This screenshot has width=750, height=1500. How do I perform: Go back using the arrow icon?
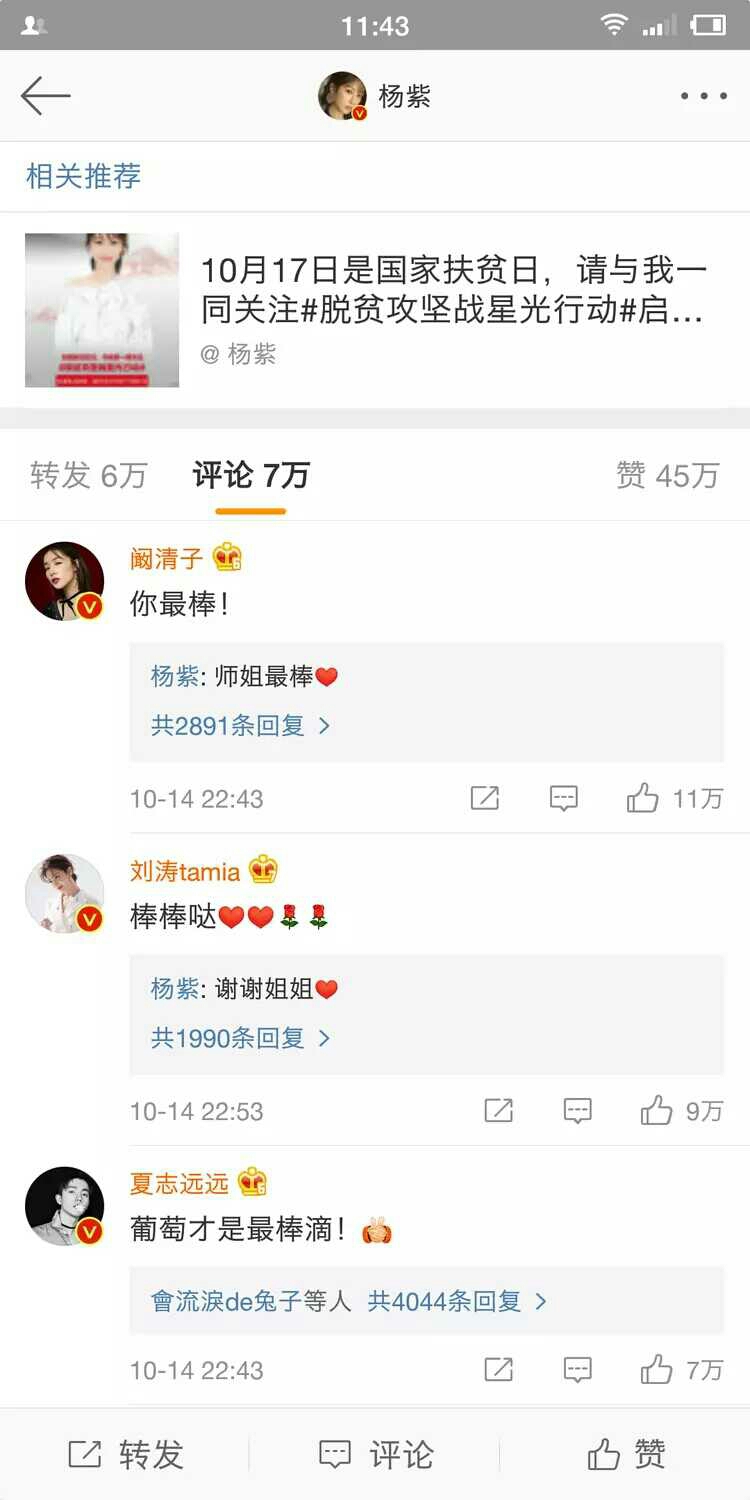click(x=45, y=96)
